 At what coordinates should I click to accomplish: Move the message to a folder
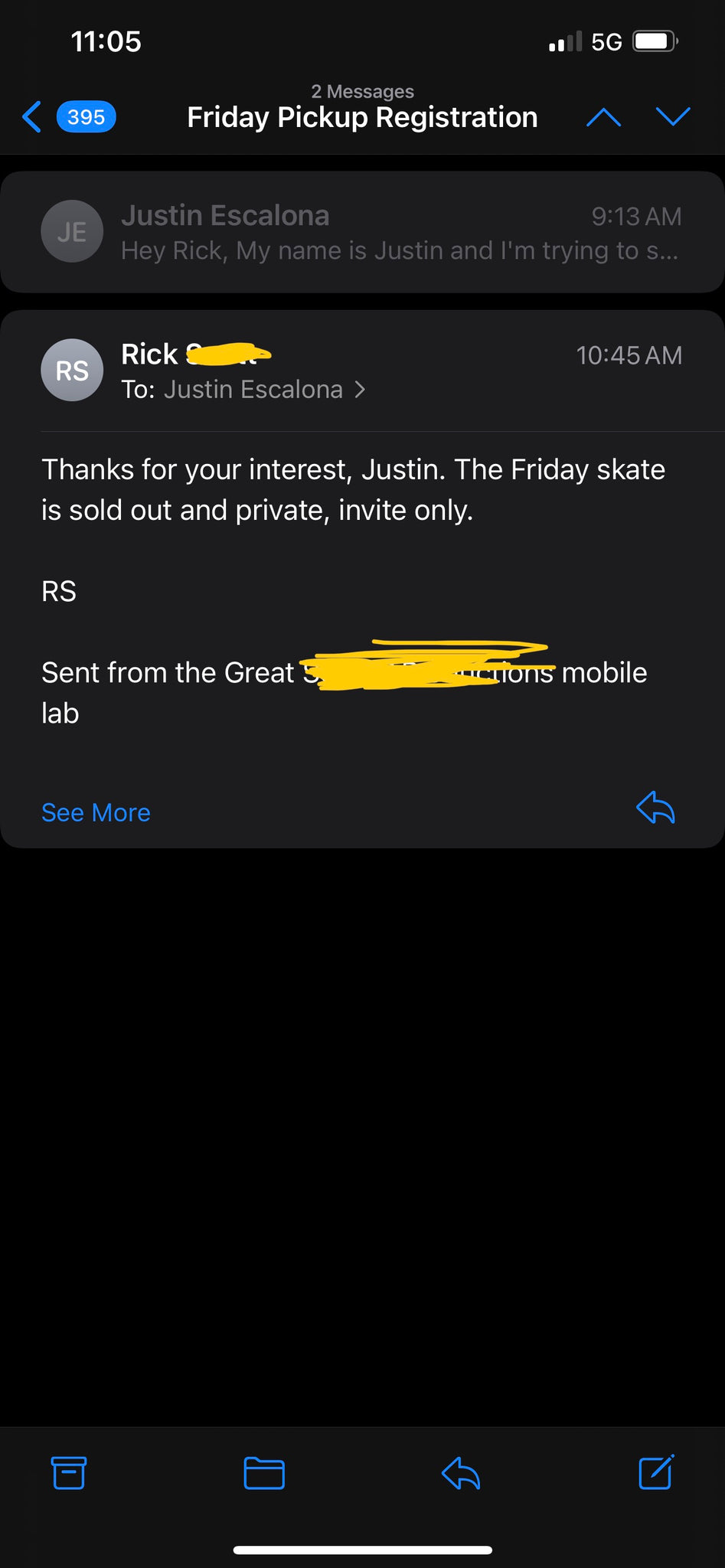(x=264, y=1473)
